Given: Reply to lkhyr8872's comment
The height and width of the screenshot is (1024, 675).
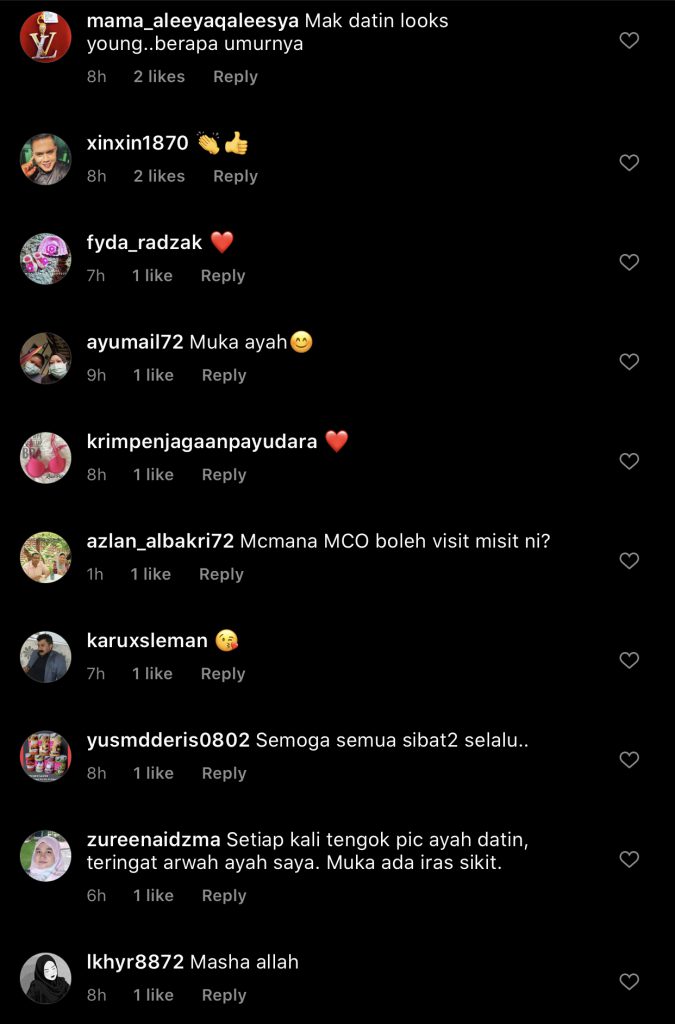Looking at the screenshot, I should (224, 995).
